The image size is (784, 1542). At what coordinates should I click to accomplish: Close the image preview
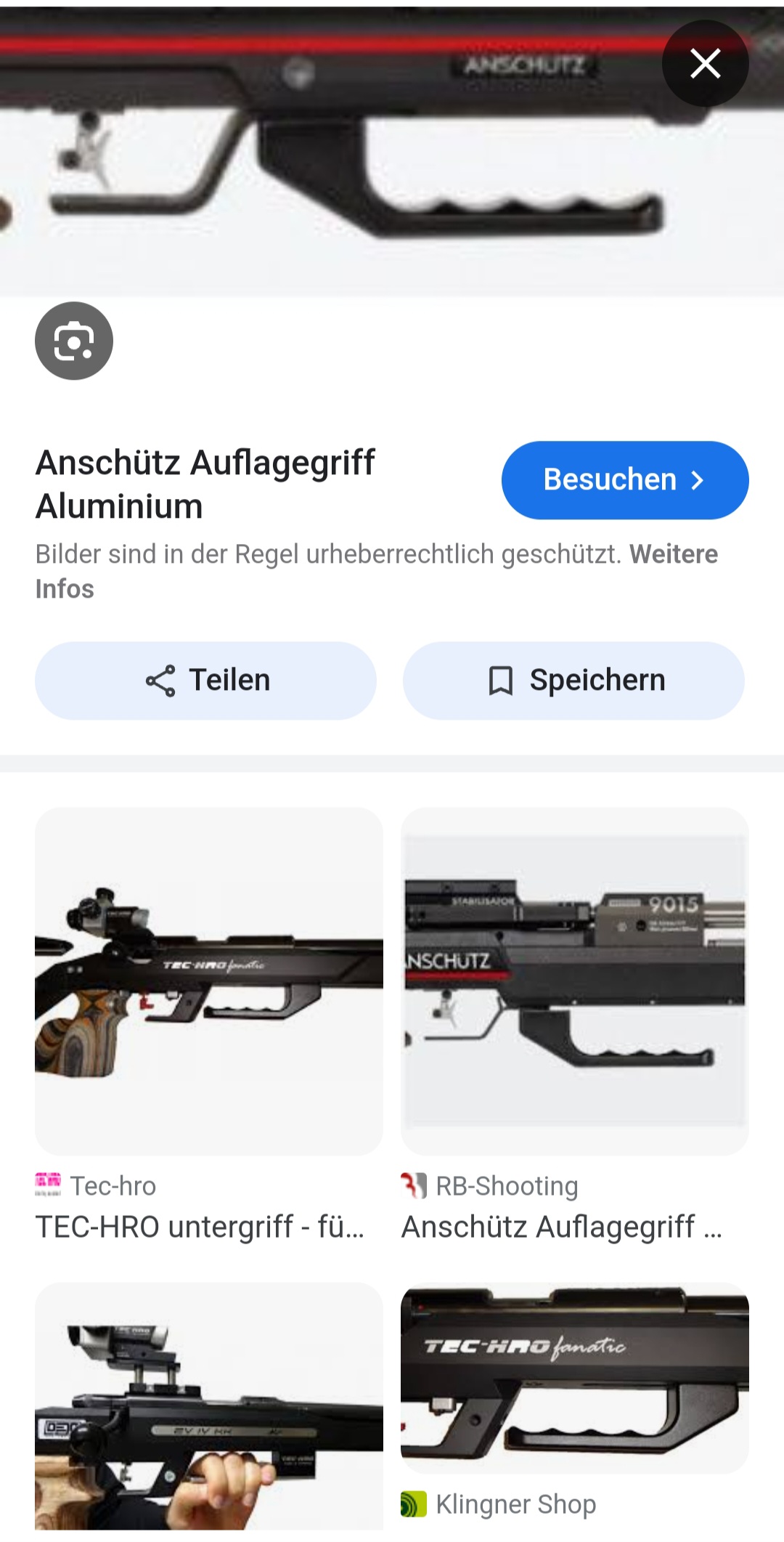coord(705,64)
